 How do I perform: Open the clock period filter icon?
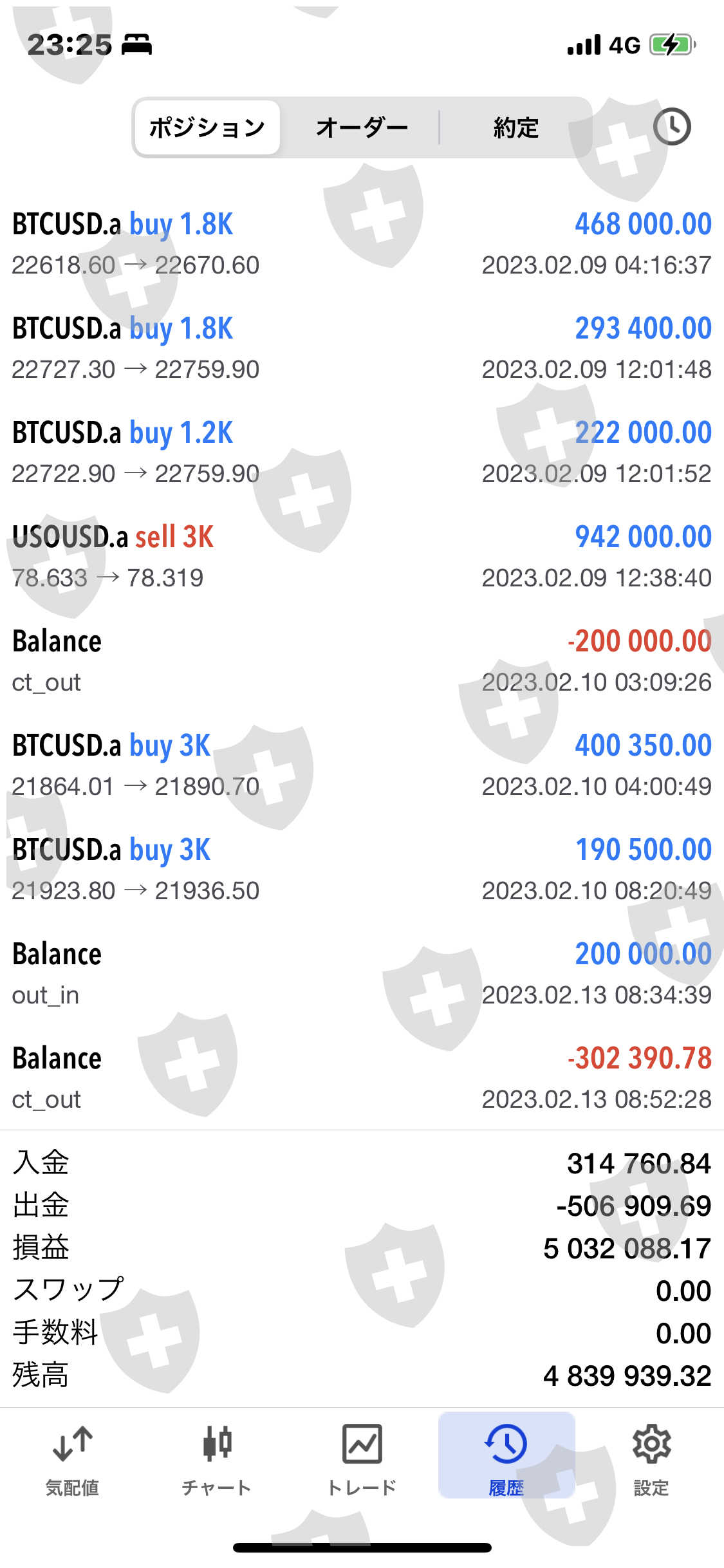coord(671,127)
